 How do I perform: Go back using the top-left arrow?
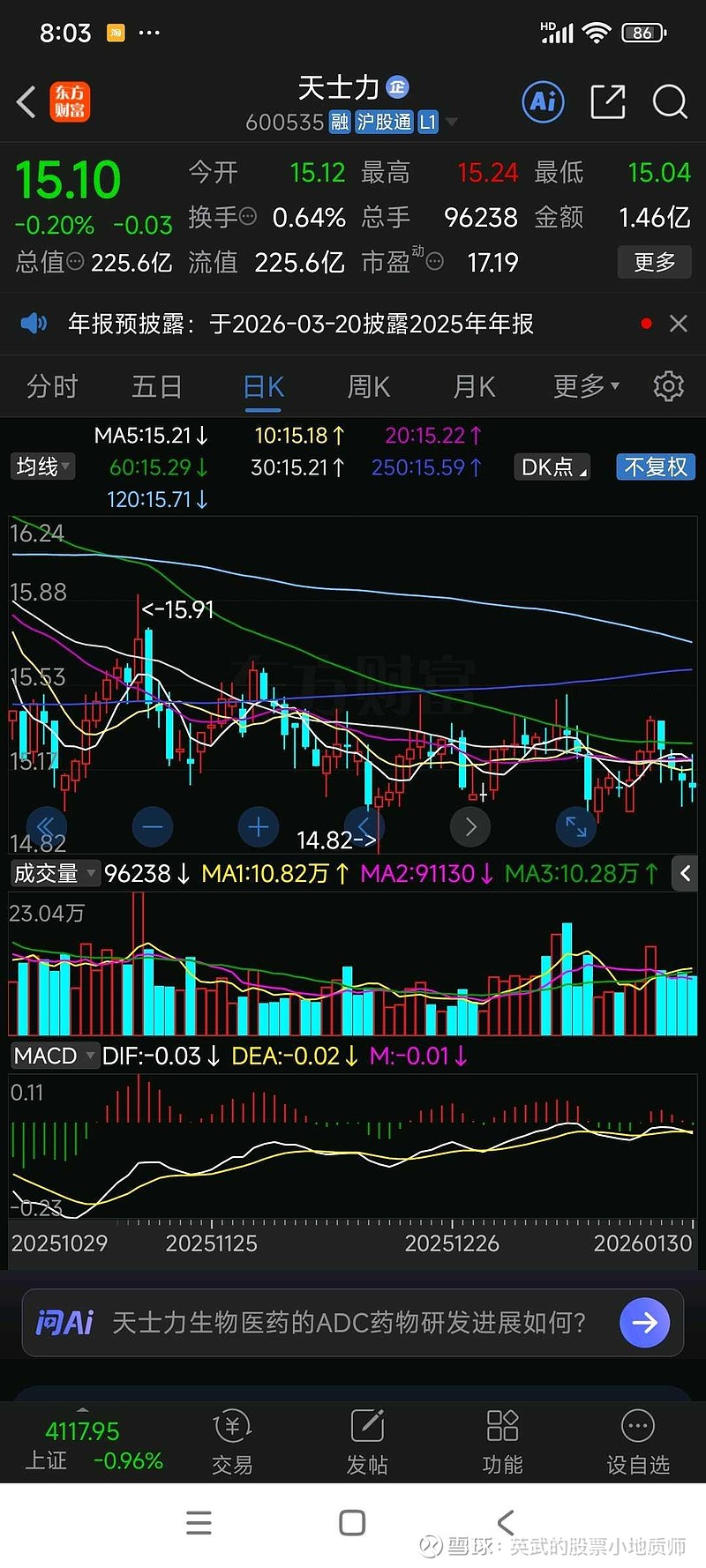(26, 102)
